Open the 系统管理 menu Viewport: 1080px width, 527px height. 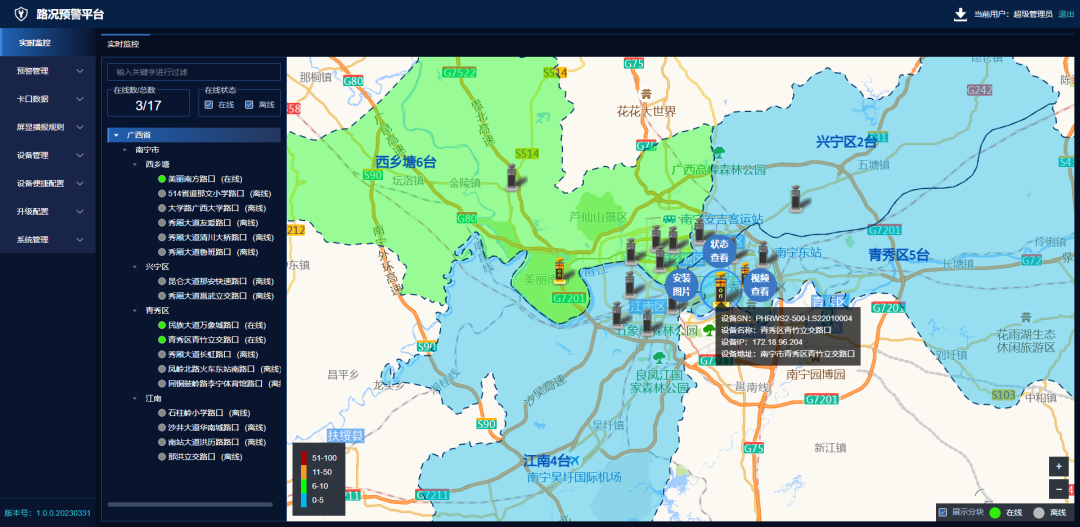(47, 239)
